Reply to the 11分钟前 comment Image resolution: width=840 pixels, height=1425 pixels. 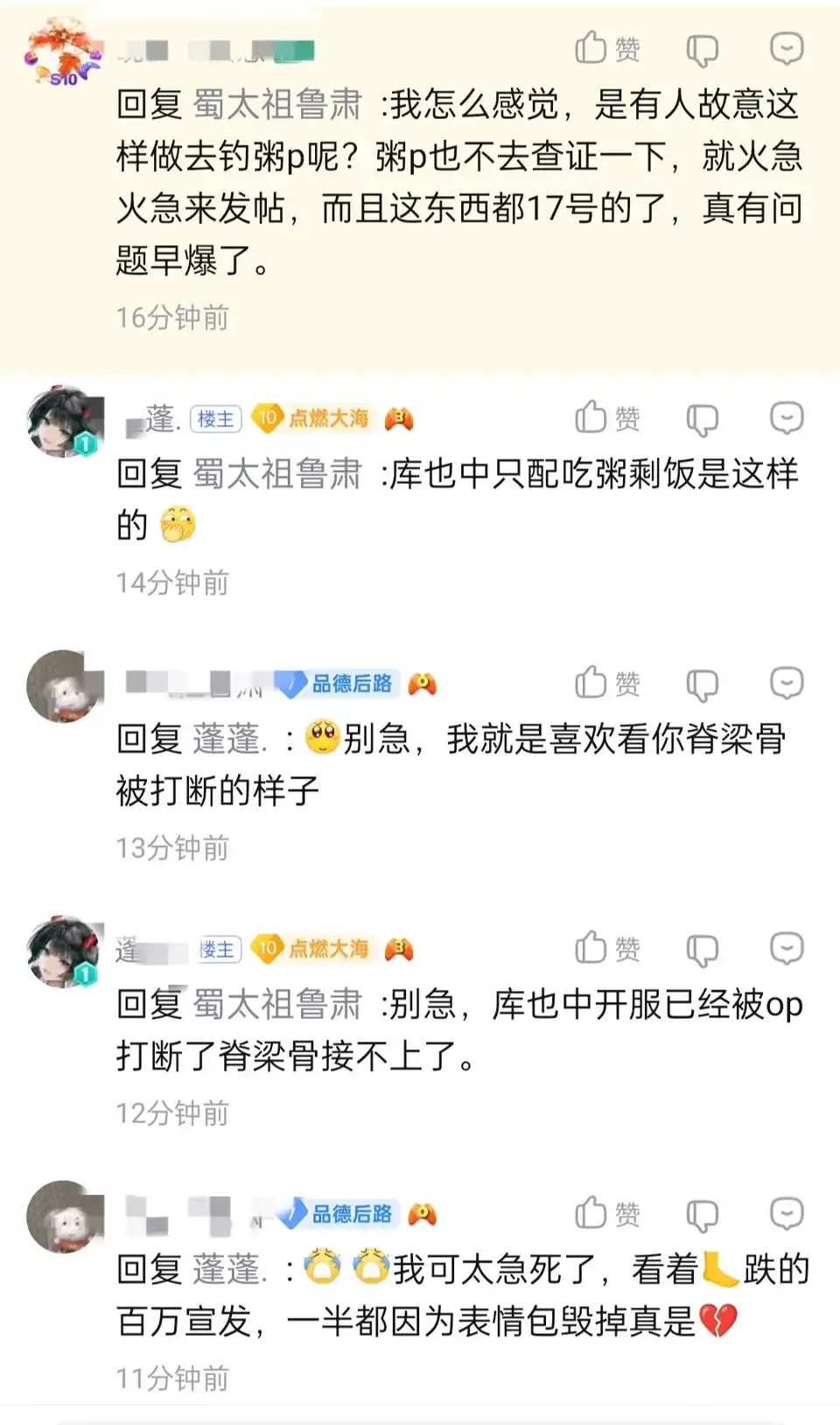tap(786, 1214)
